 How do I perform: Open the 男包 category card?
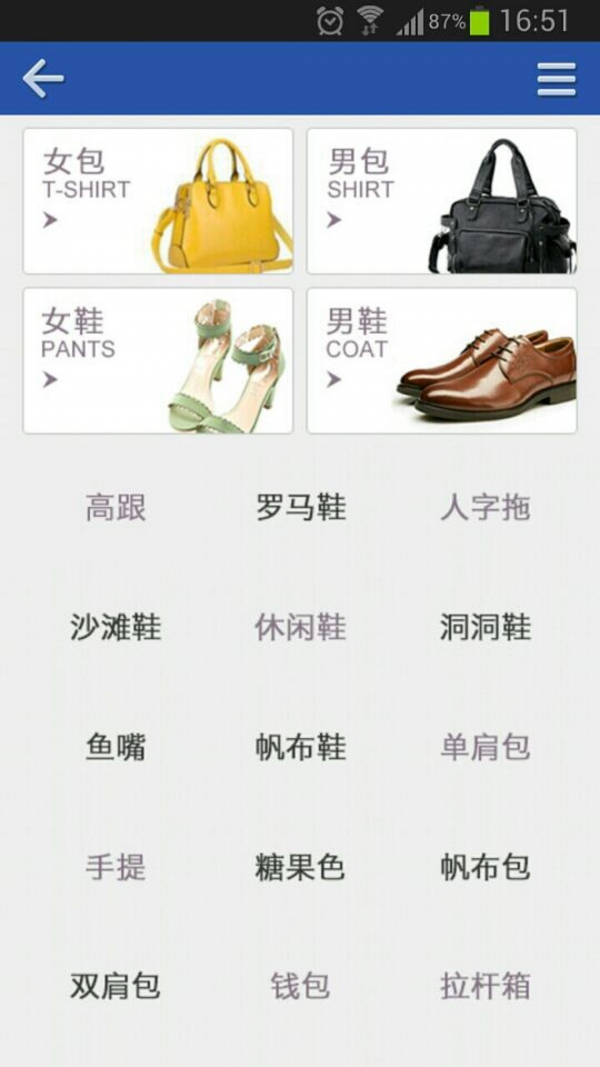442,200
